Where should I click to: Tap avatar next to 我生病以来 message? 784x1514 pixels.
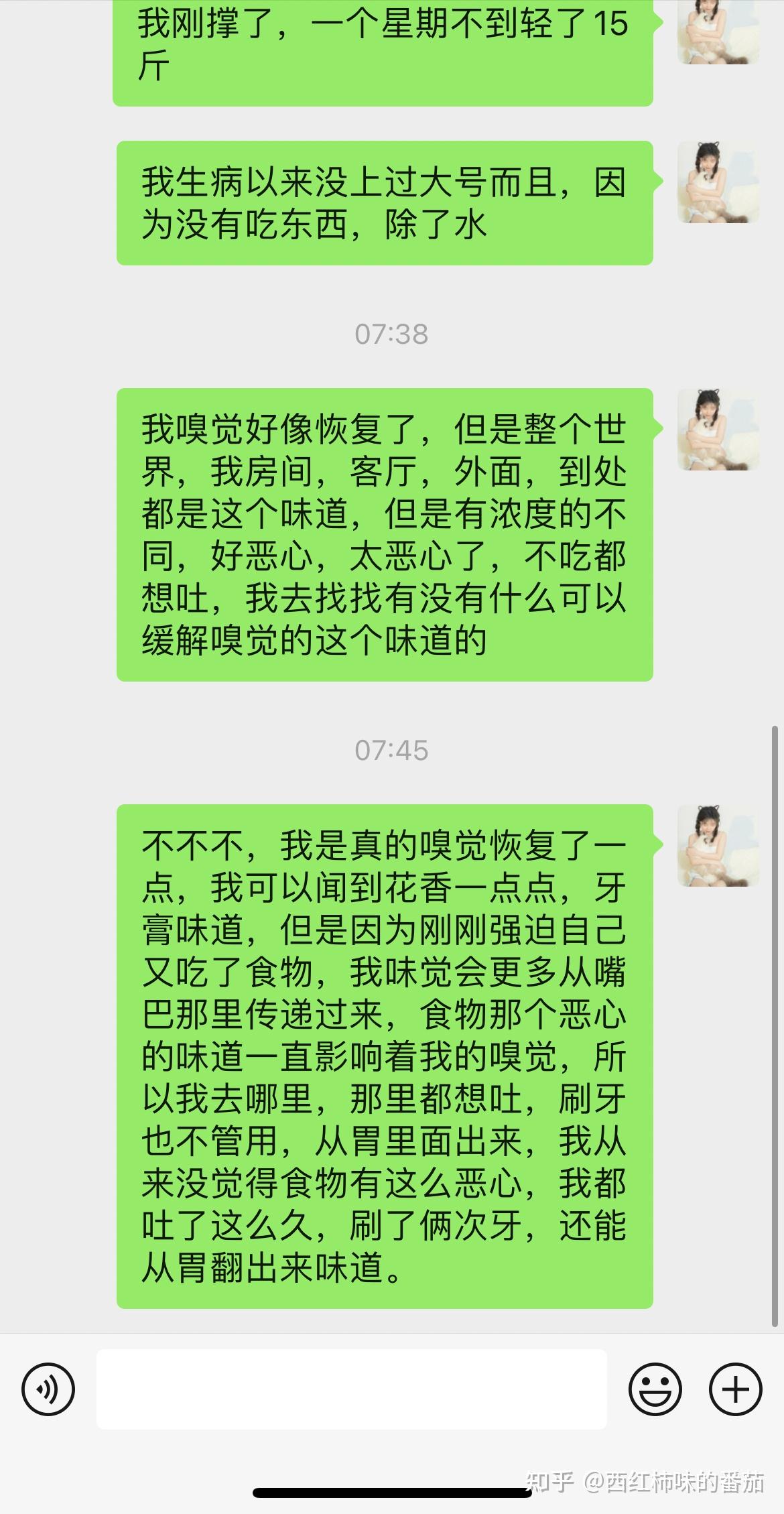coord(718,182)
